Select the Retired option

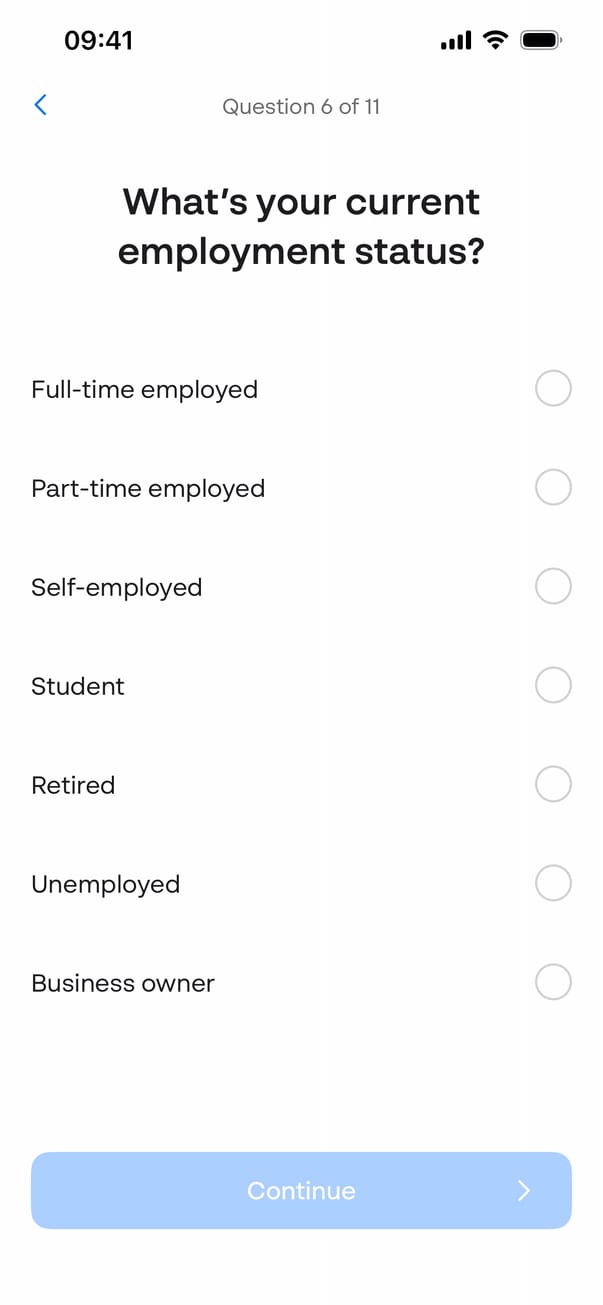coord(553,784)
